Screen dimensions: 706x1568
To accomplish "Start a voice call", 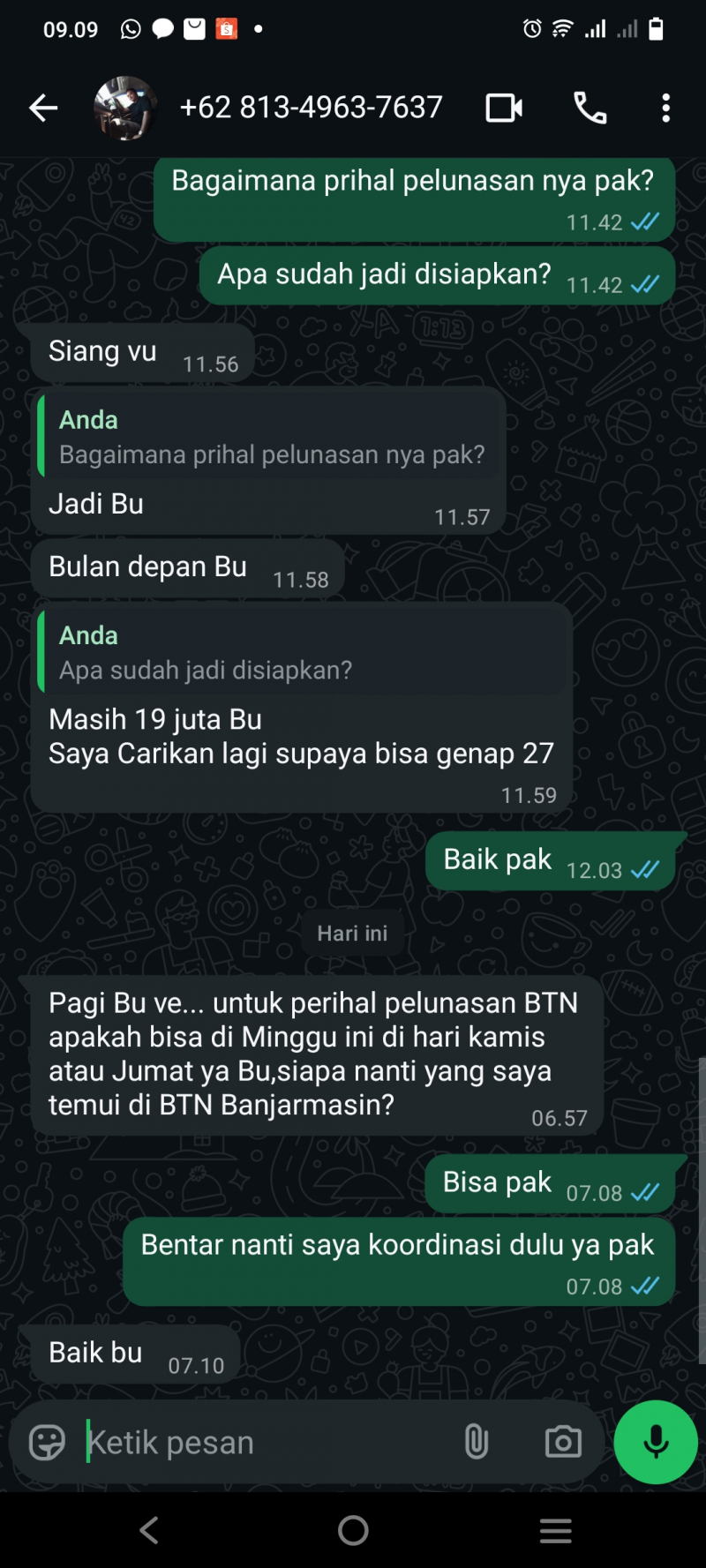I will (590, 109).
